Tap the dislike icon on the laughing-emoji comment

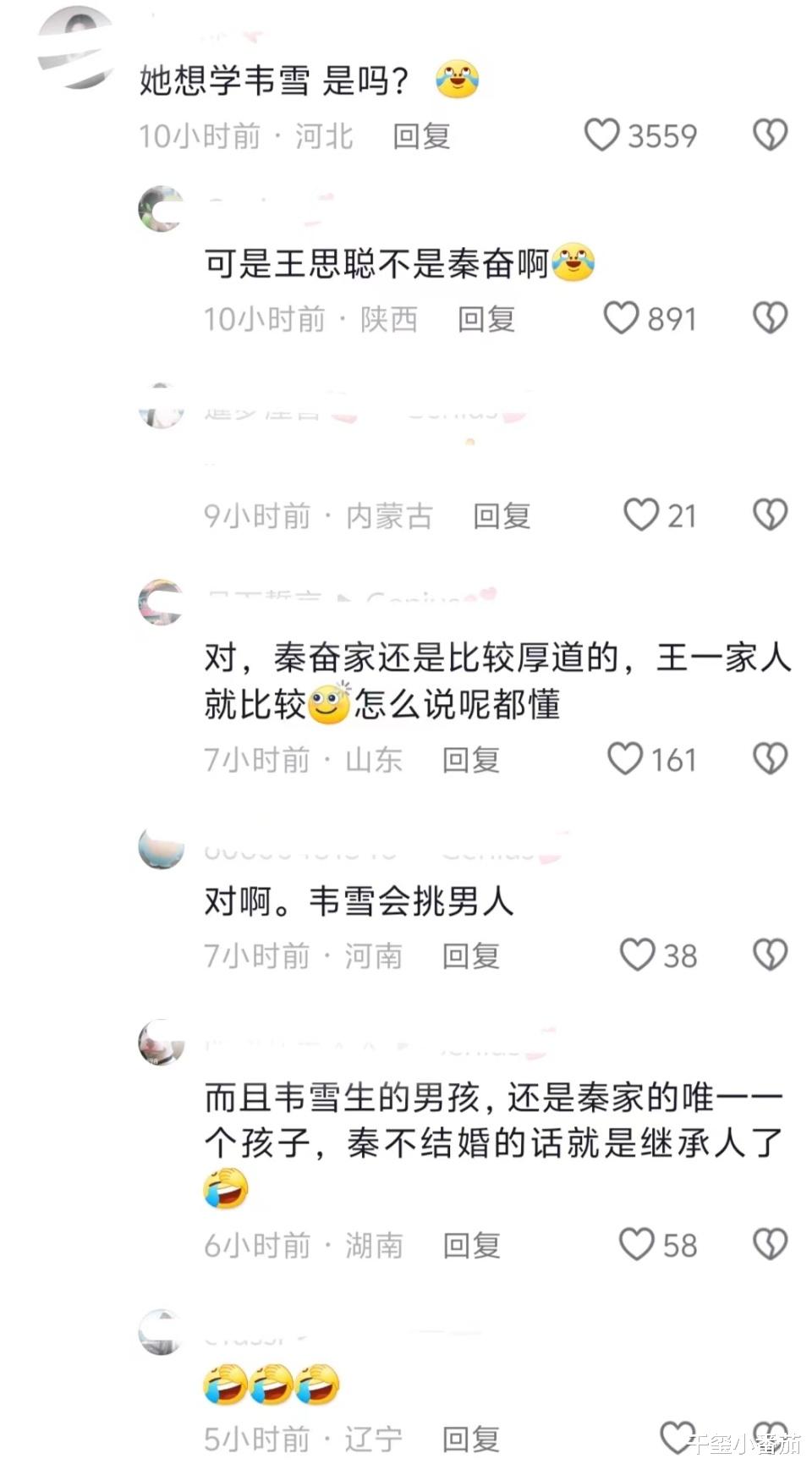(x=768, y=1436)
